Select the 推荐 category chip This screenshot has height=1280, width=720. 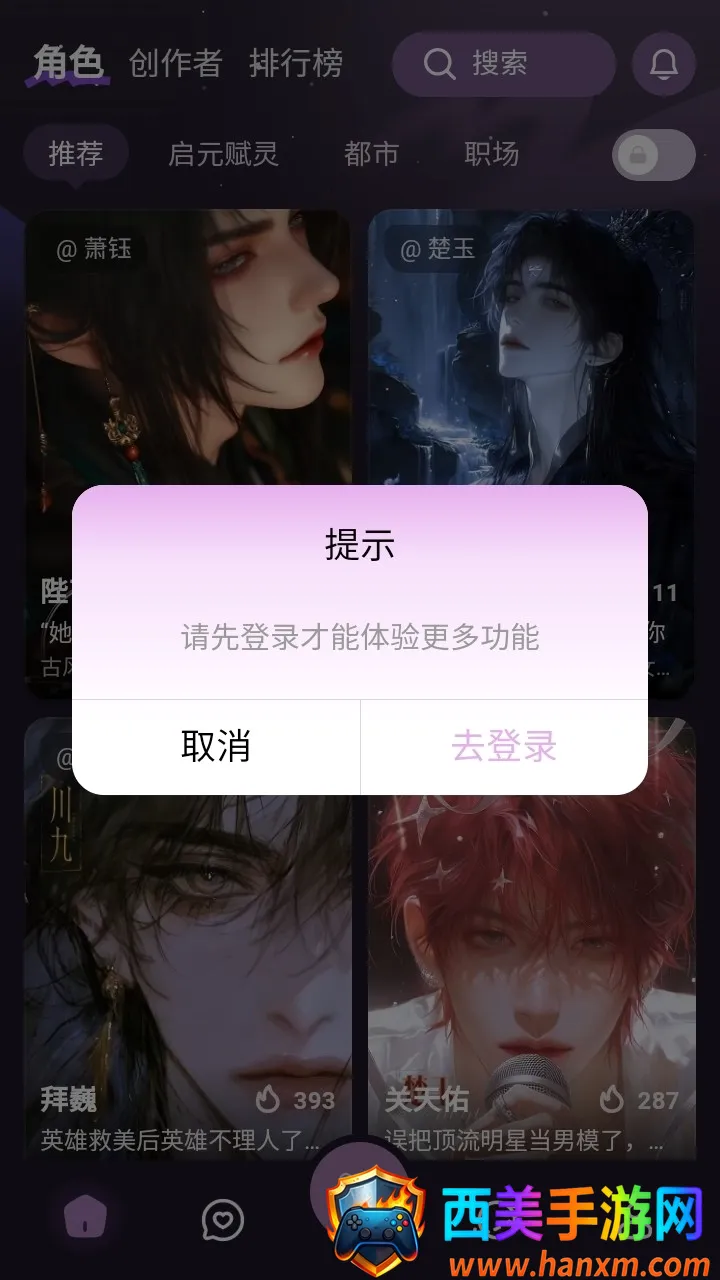pyautogui.click(x=76, y=153)
